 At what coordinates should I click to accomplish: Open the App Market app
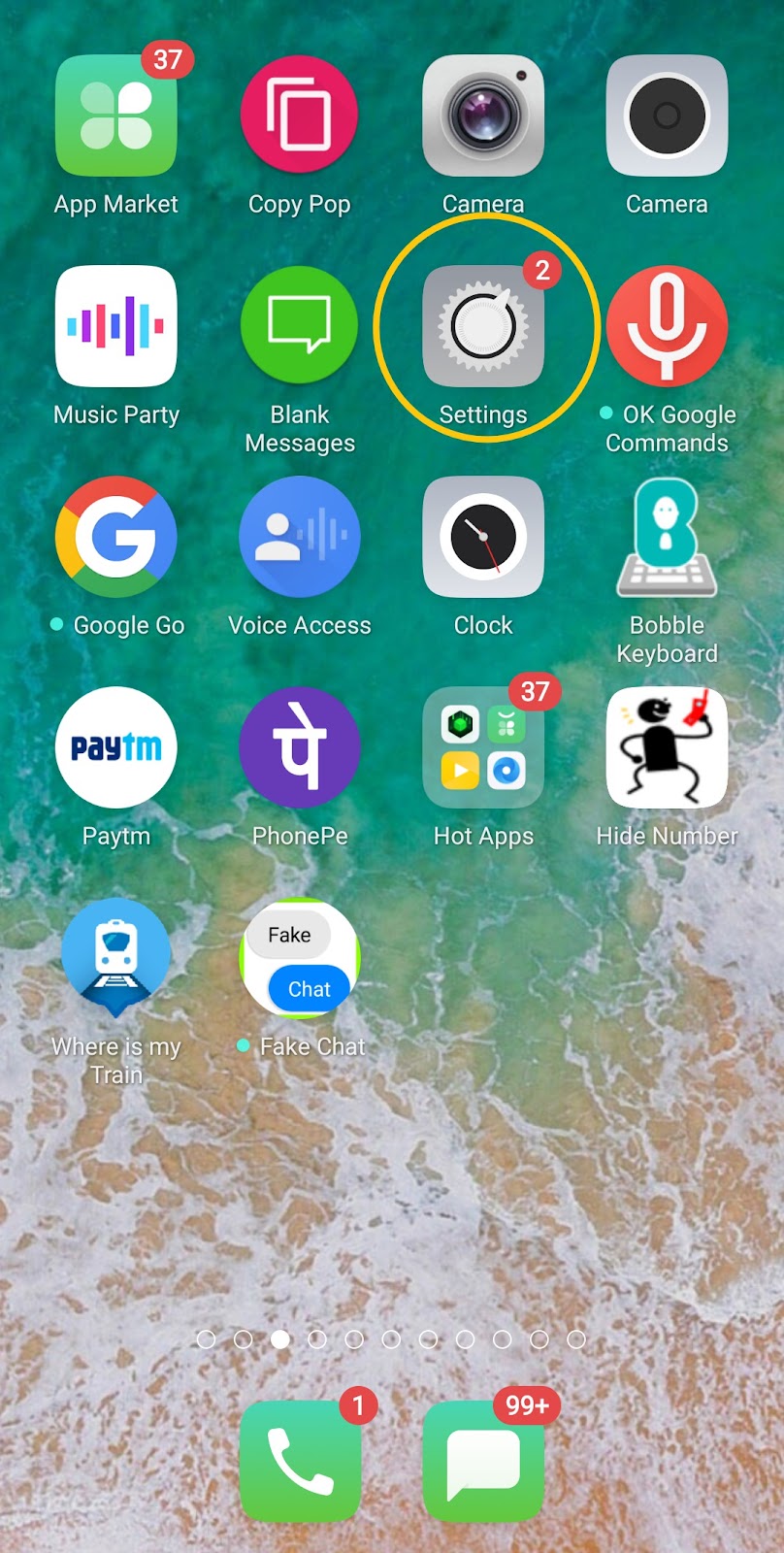tap(116, 116)
